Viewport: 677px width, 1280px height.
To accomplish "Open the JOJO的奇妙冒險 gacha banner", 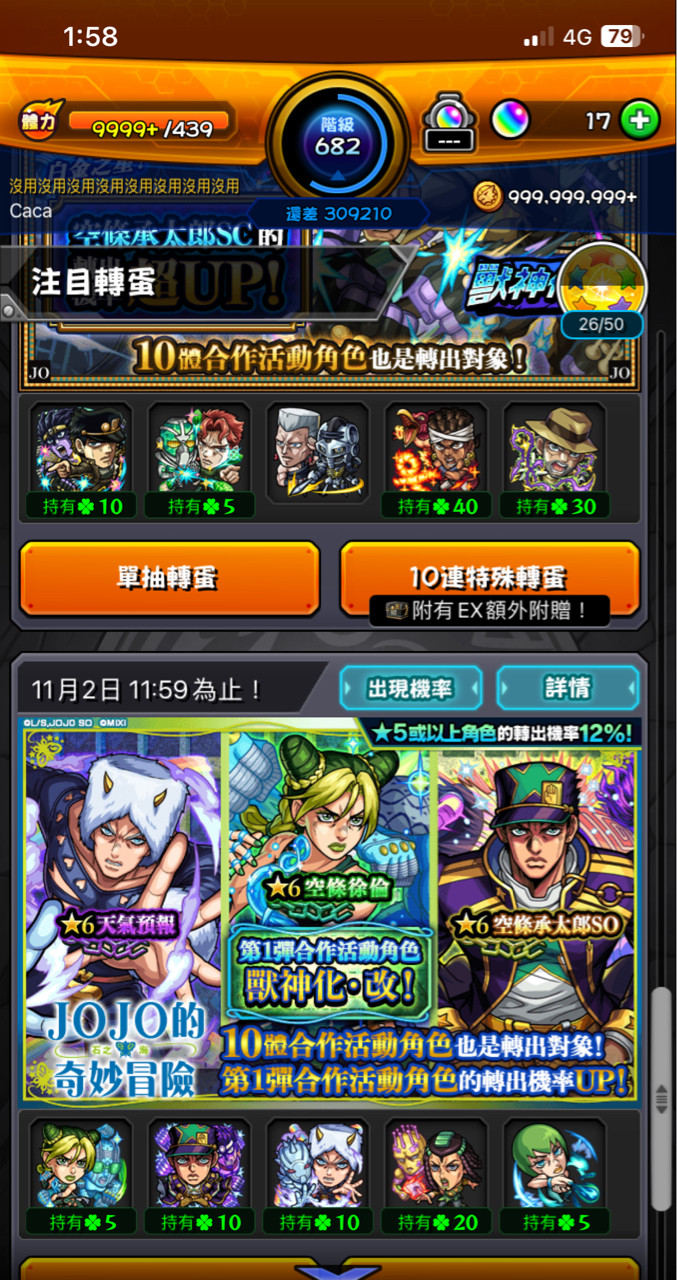I will [x=330, y=910].
